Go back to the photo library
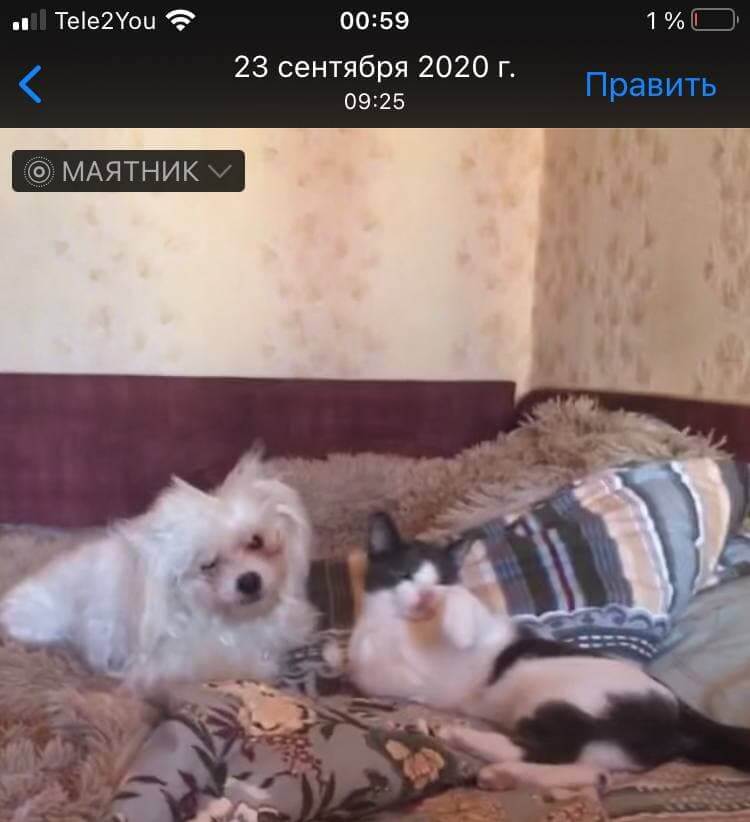The width and height of the screenshot is (750, 822). click(31, 85)
